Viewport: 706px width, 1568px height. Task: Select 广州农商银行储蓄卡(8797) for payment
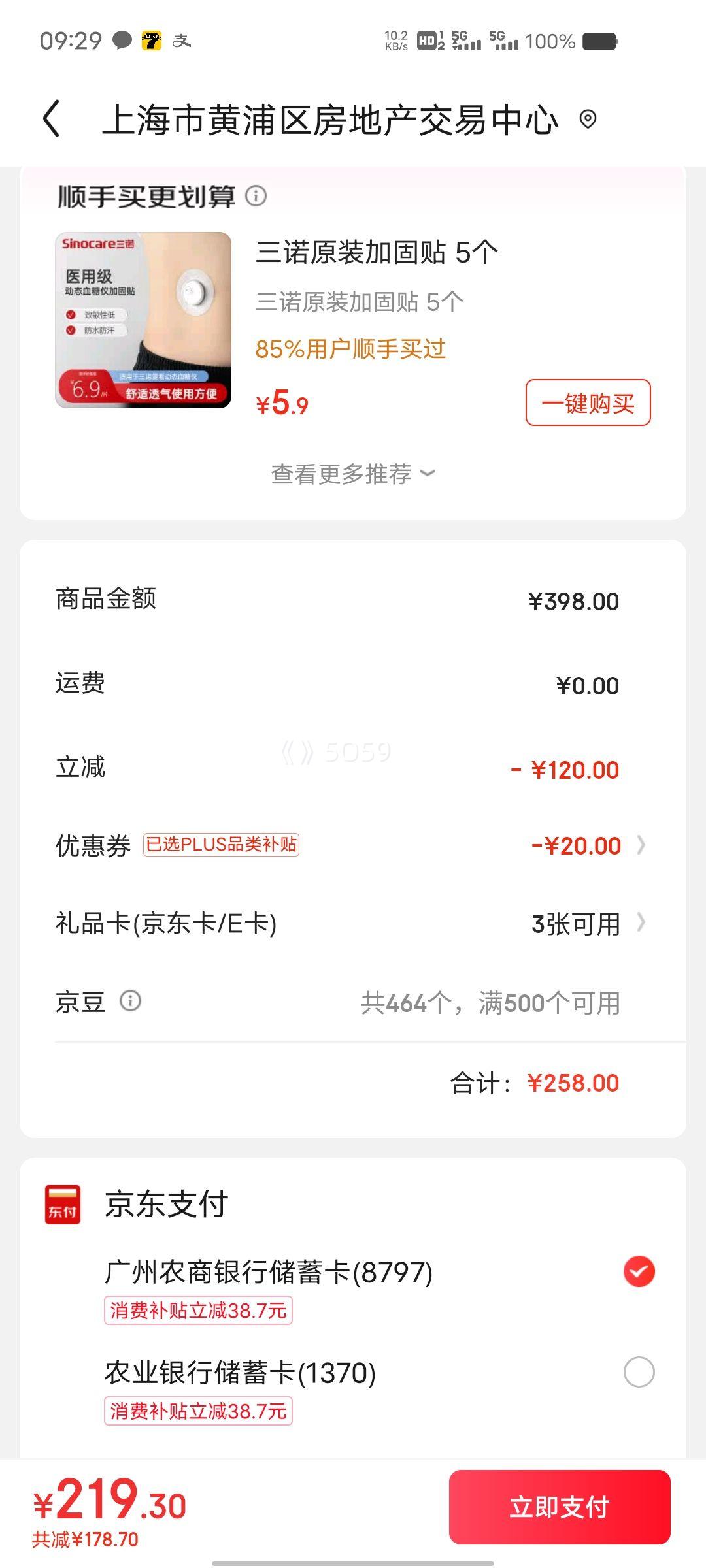(639, 1271)
